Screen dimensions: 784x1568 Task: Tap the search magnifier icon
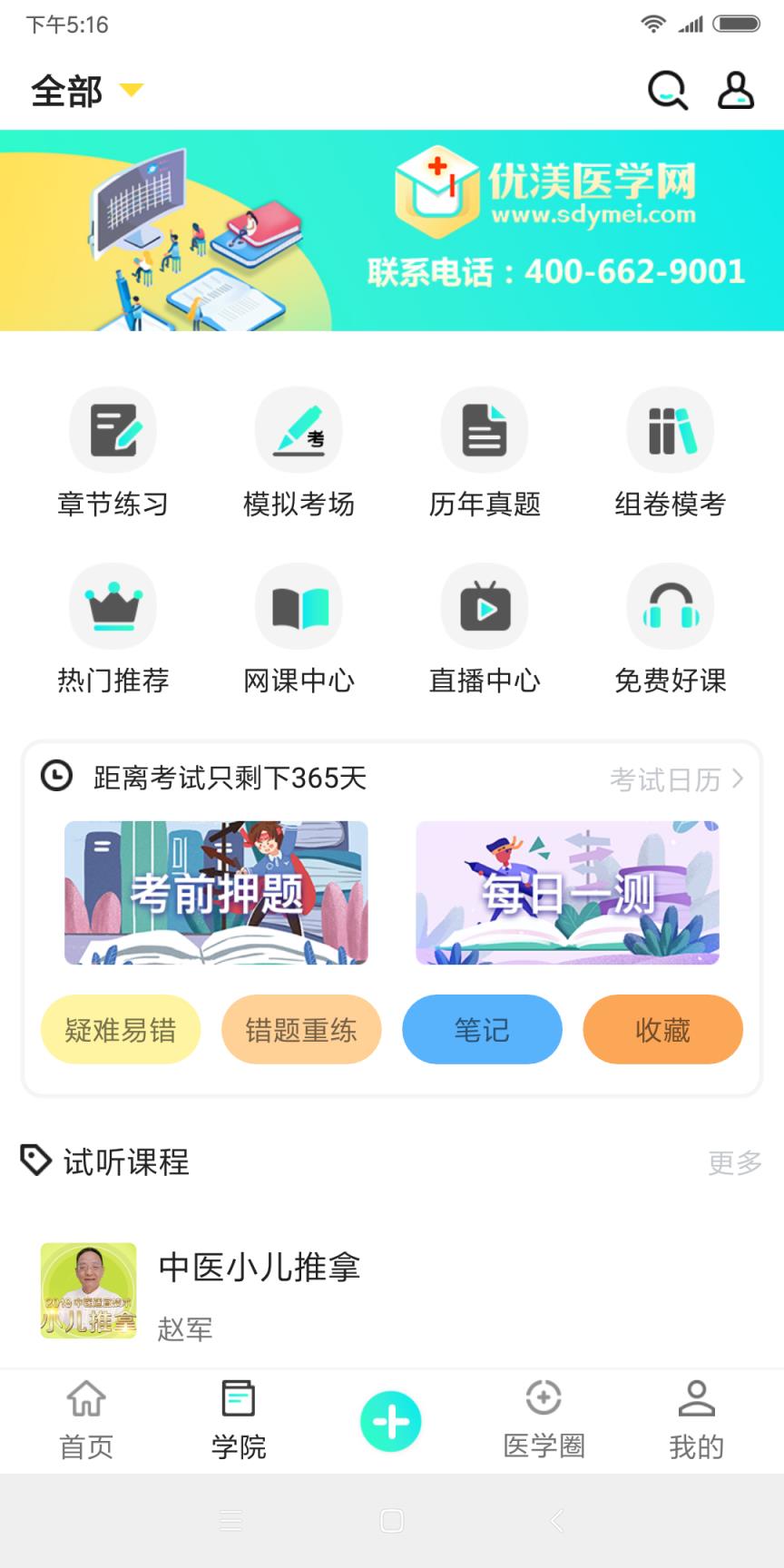point(666,90)
